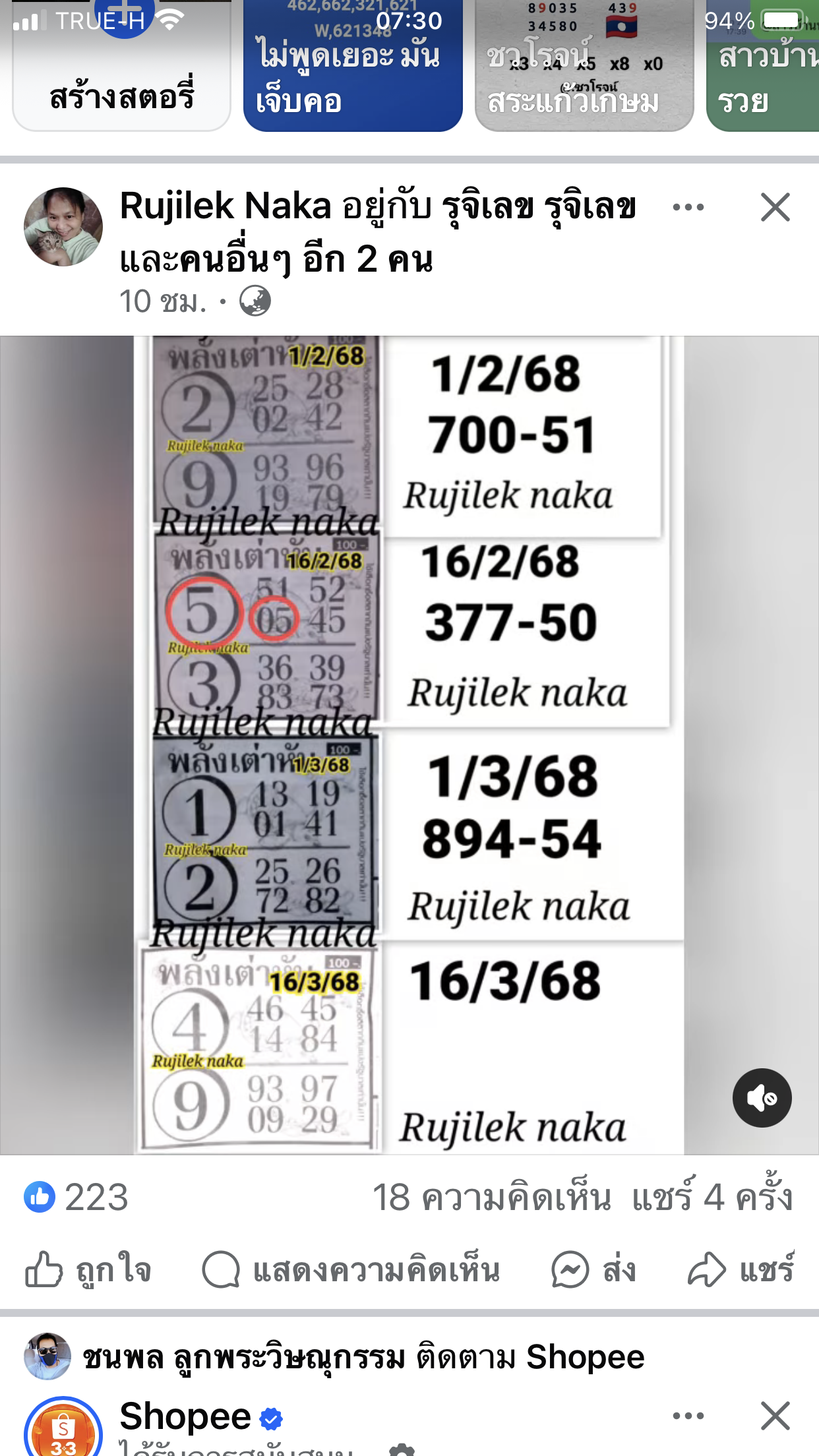Open the options menu on Rujilek Naka's post
Viewport: 819px width, 1456px height.
(688, 208)
